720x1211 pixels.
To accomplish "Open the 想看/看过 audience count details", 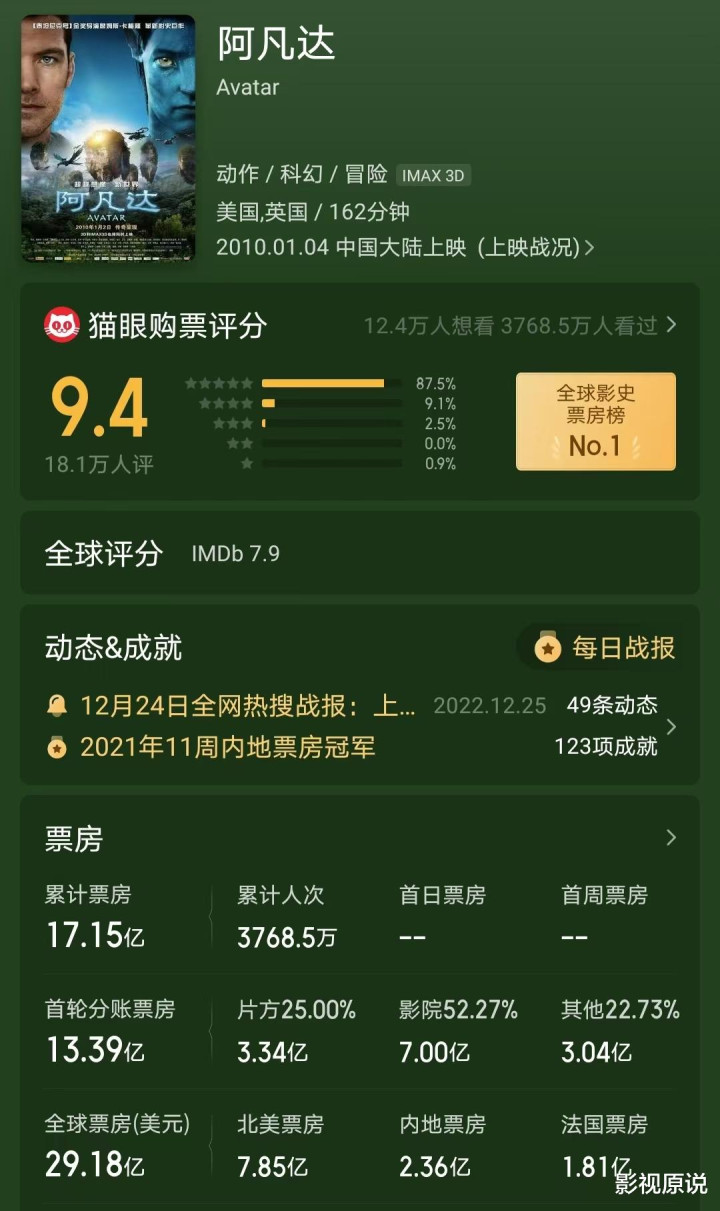I will [x=520, y=325].
